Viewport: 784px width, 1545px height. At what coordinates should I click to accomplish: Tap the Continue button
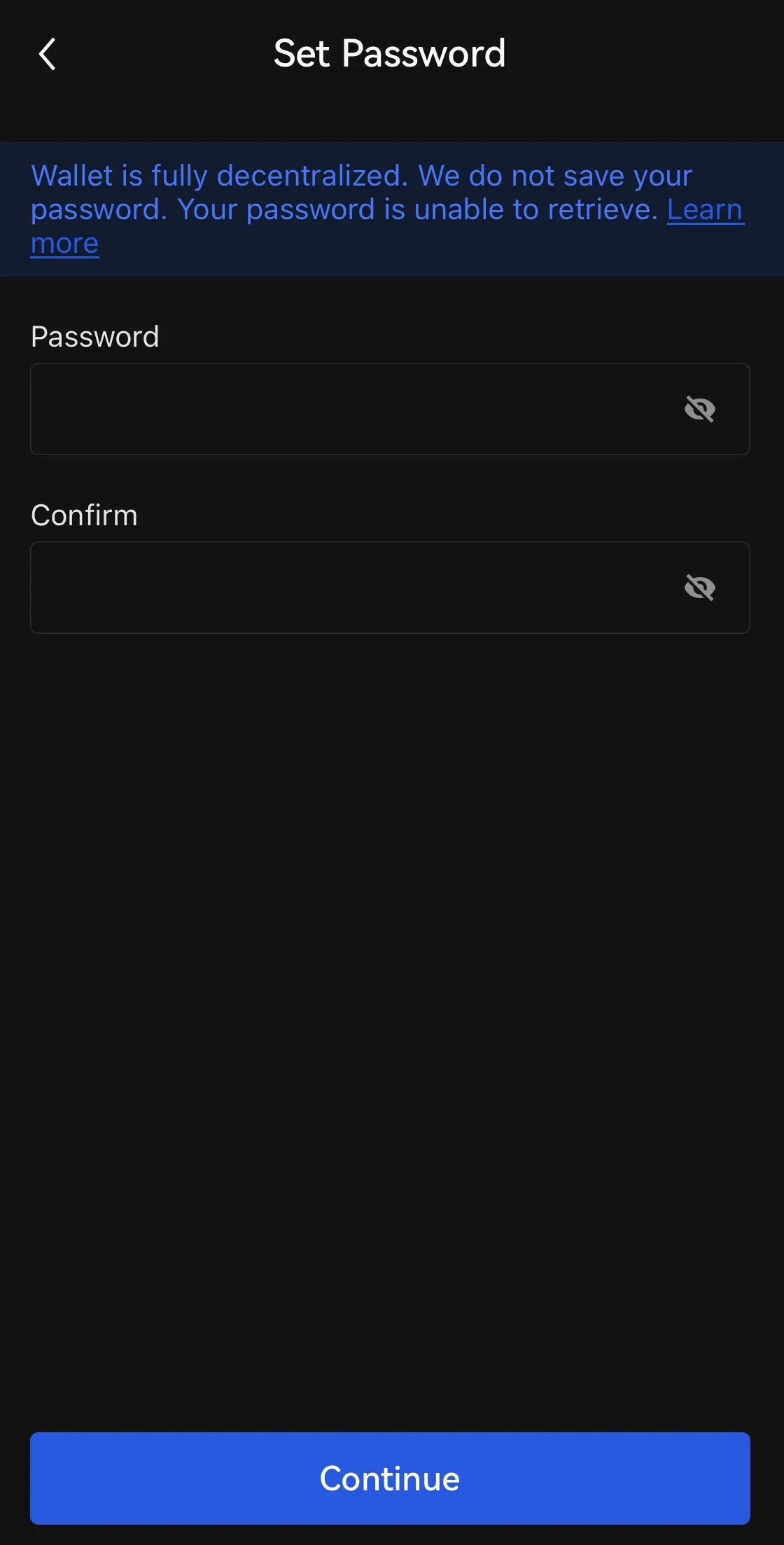(x=390, y=1478)
